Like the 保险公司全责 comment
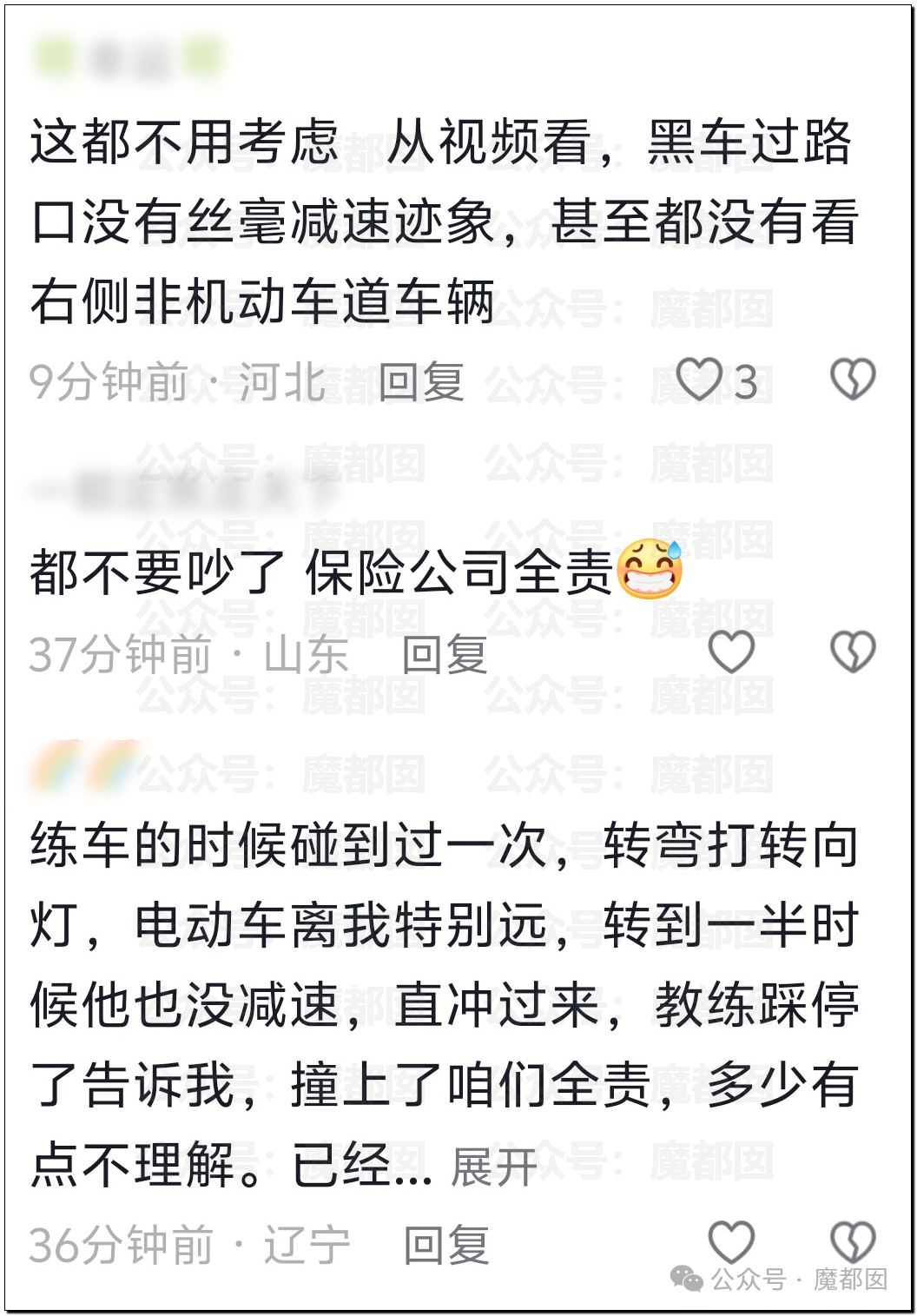 tap(731, 652)
